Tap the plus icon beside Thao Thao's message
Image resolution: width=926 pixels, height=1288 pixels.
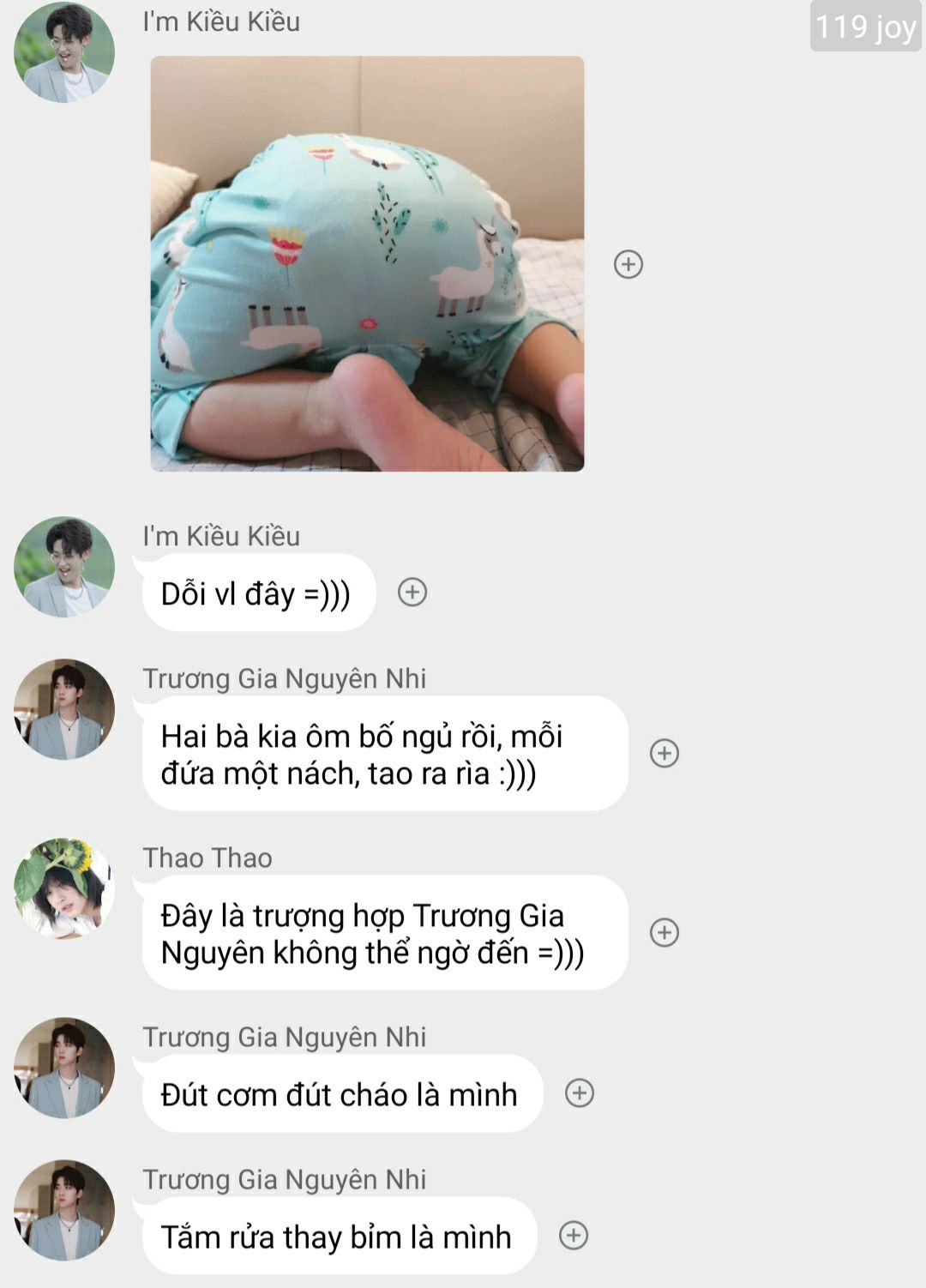[x=664, y=932]
